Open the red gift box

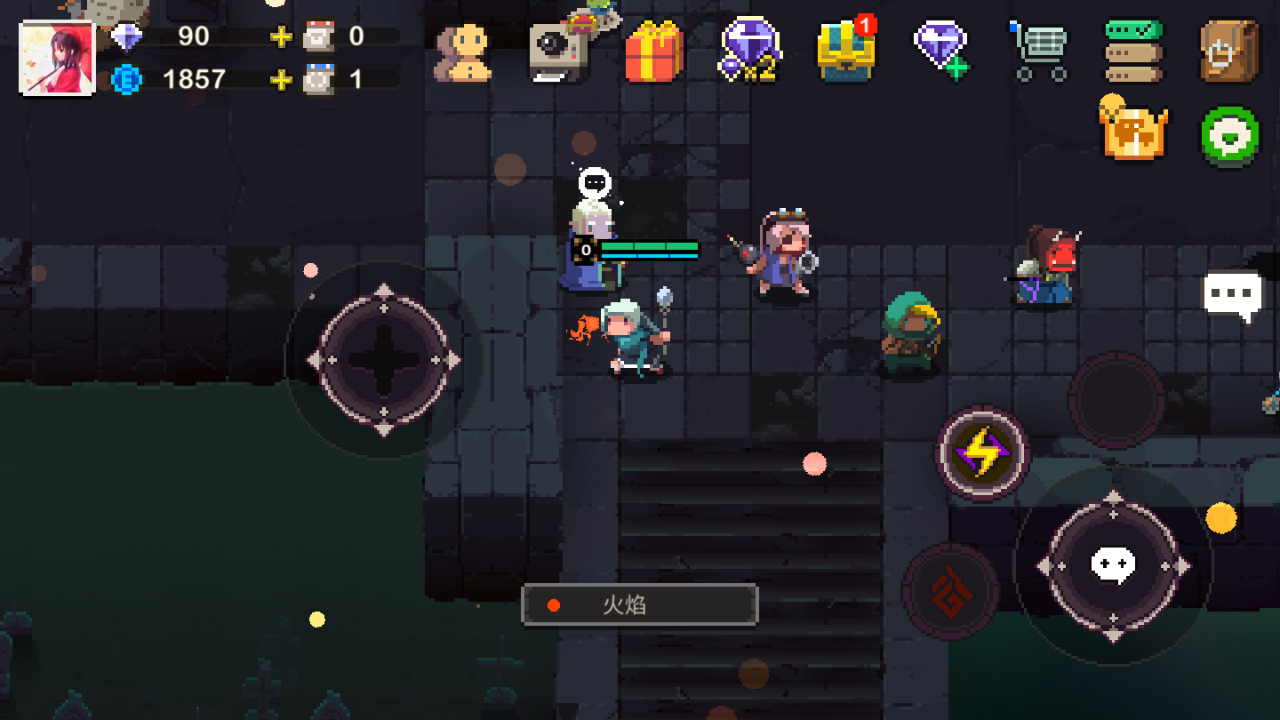click(x=654, y=52)
